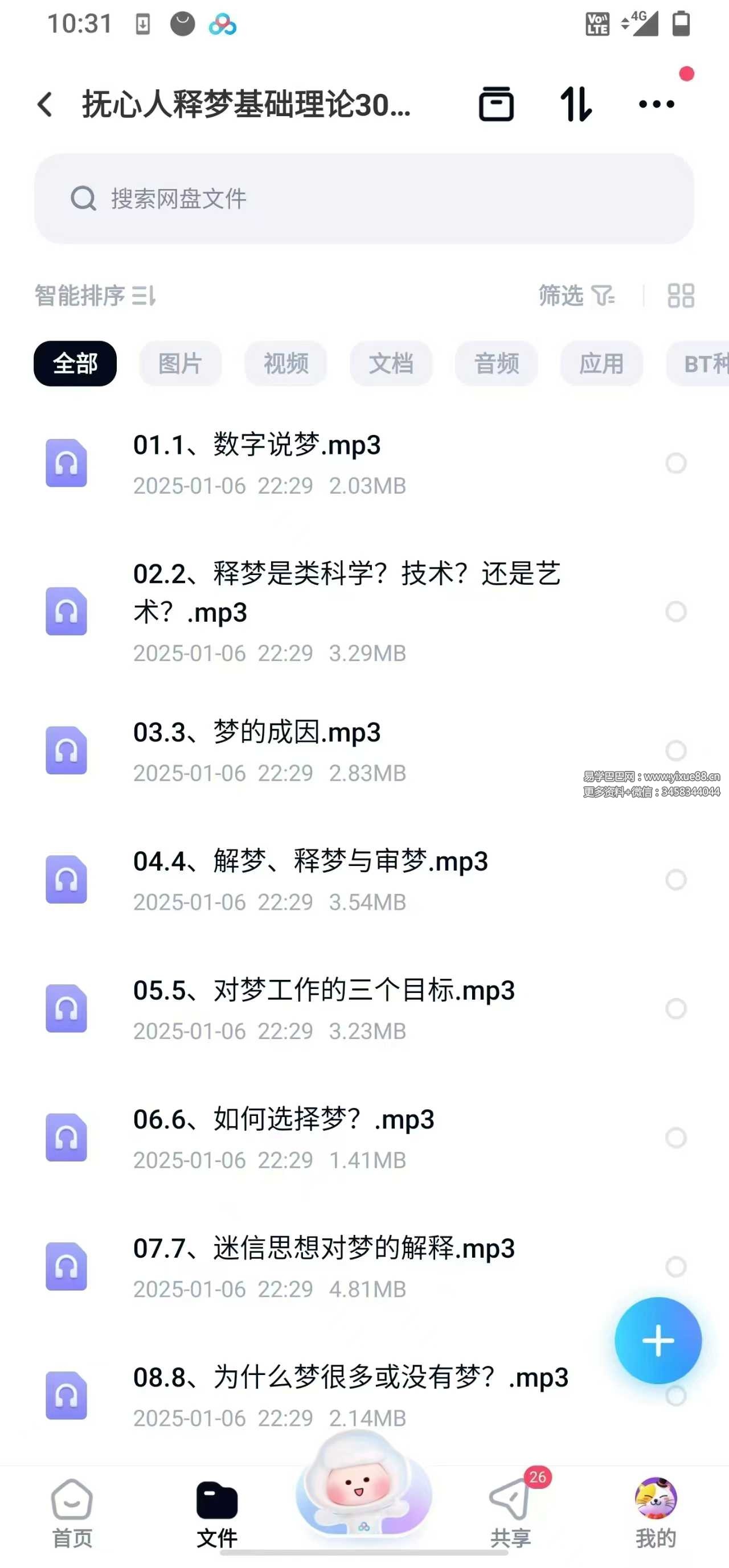729x1568 pixels.
Task: Open the three-dot overflow menu
Action: [656, 104]
